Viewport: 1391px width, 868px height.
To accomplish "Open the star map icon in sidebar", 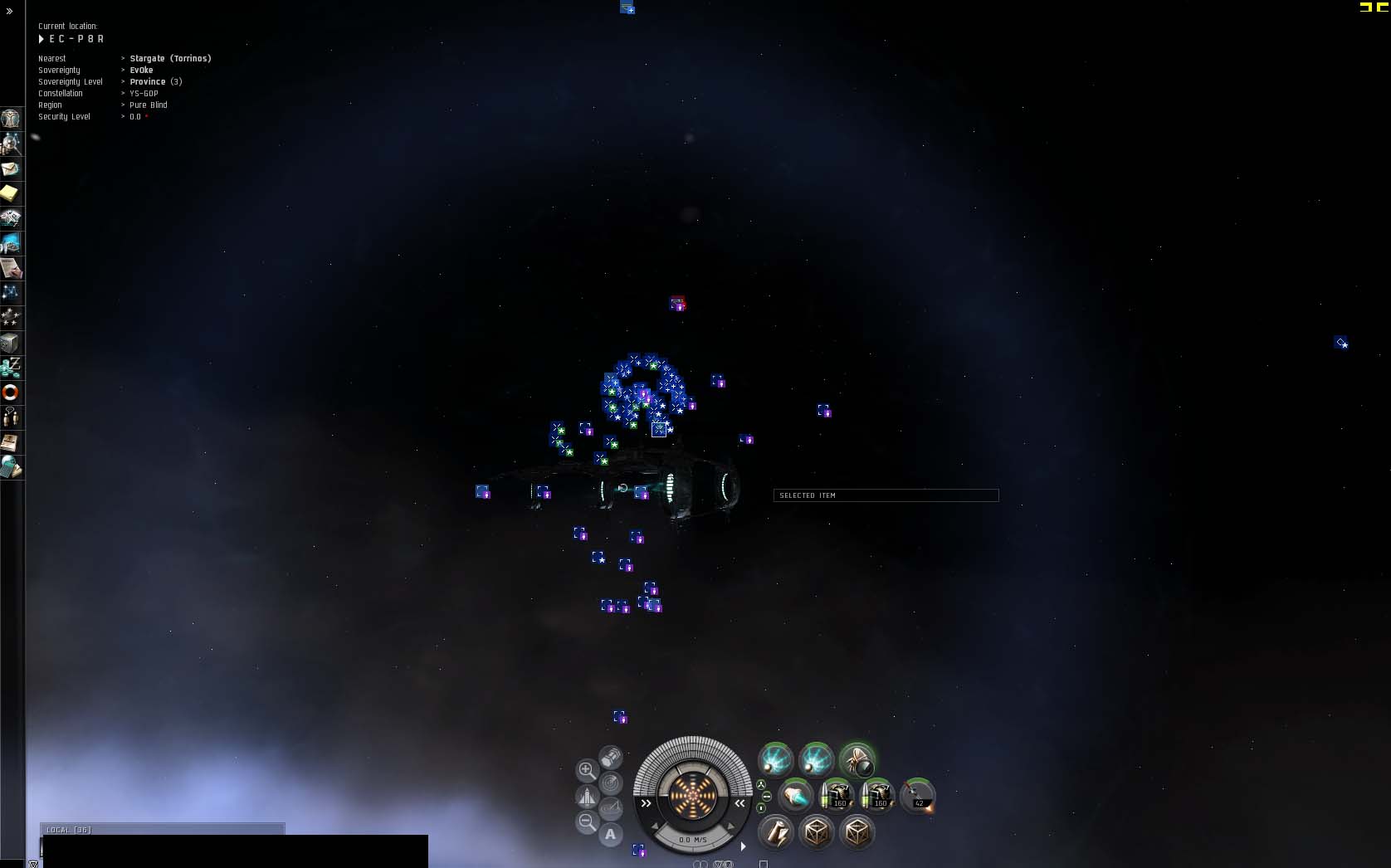I will [x=11, y=293].
